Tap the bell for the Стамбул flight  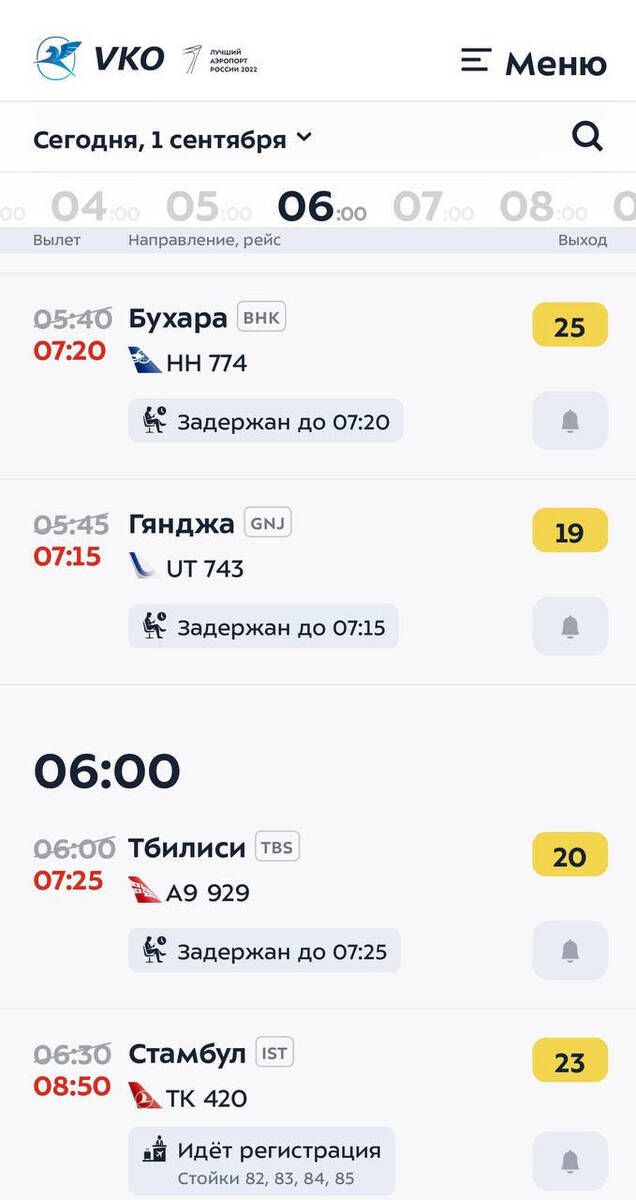tap(570, 1161)
